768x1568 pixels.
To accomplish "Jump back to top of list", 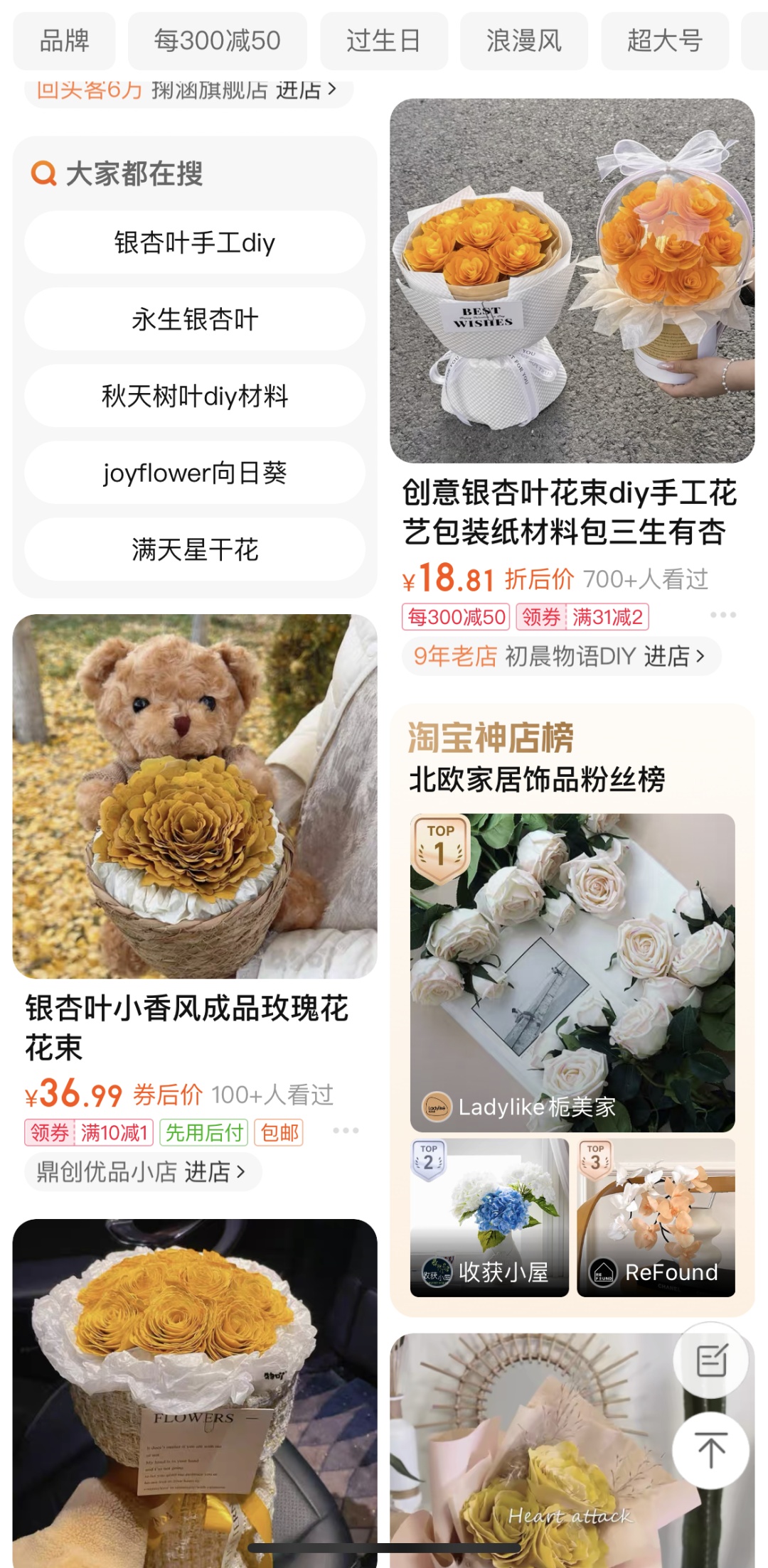I will tap(710, 1450).
